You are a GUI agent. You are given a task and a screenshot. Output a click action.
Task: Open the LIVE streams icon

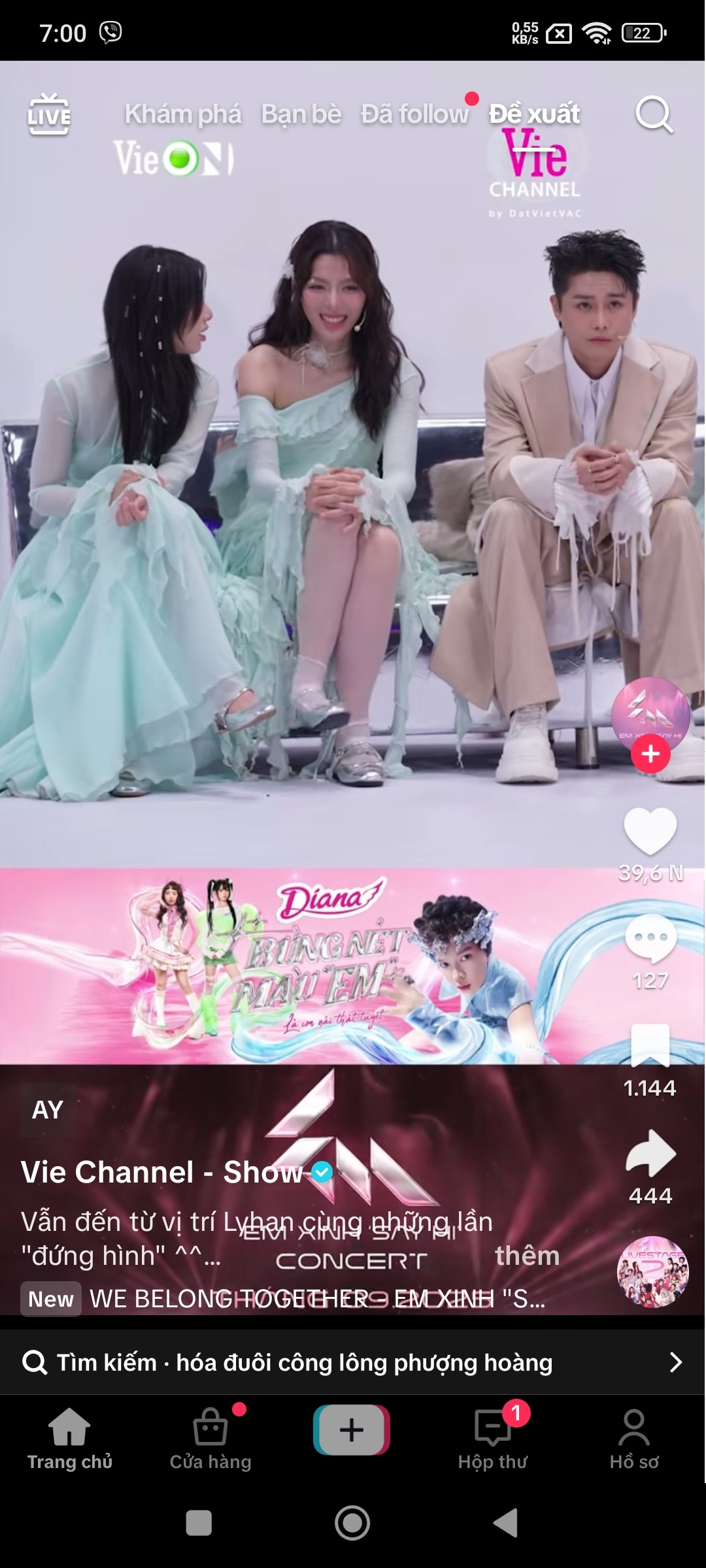[49, 115]
